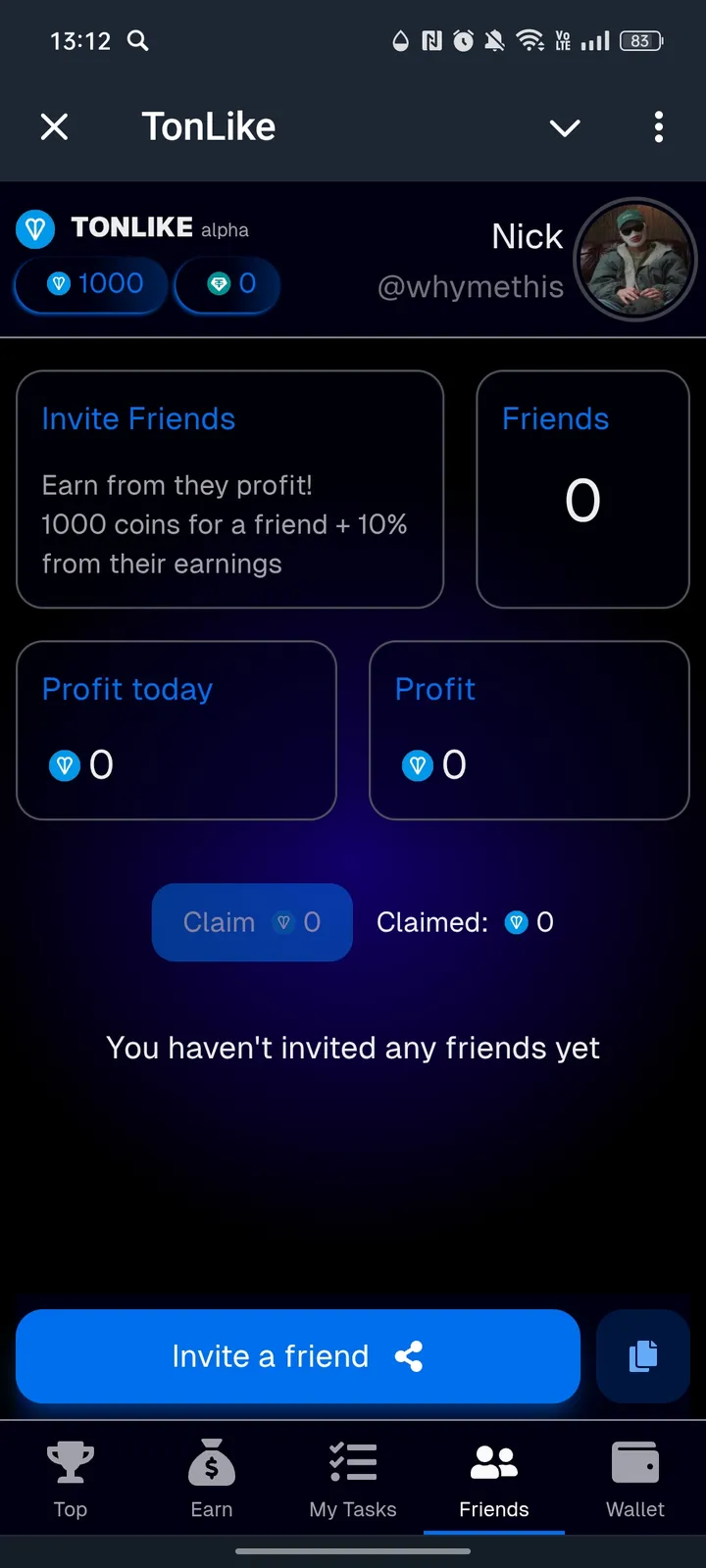This screenshot has height=1568, width=706.
Task: Click the TONLIKE heart logo icon
Action: coord(35,228)
